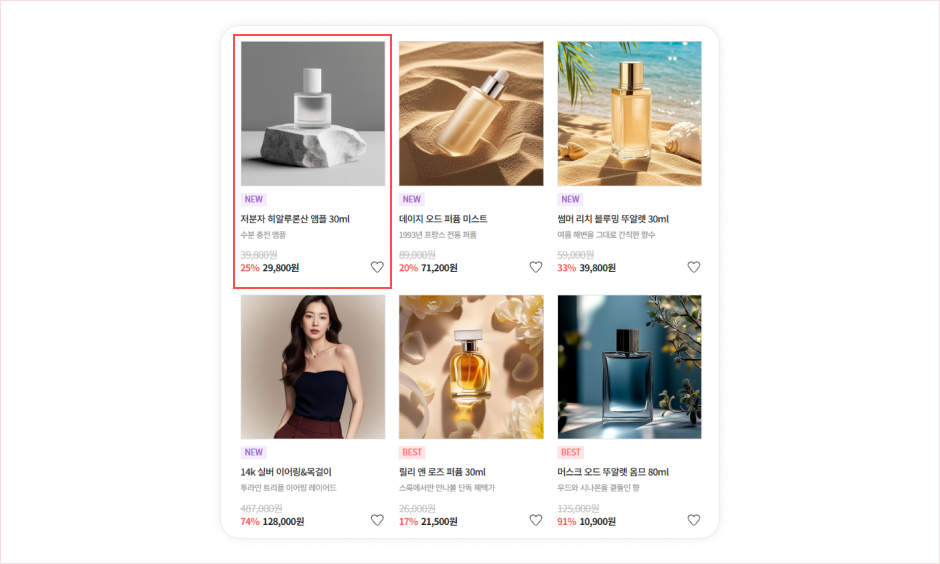Like the 썸머 리치 블루밍 뚜알렛 perfume

point(694,267)
